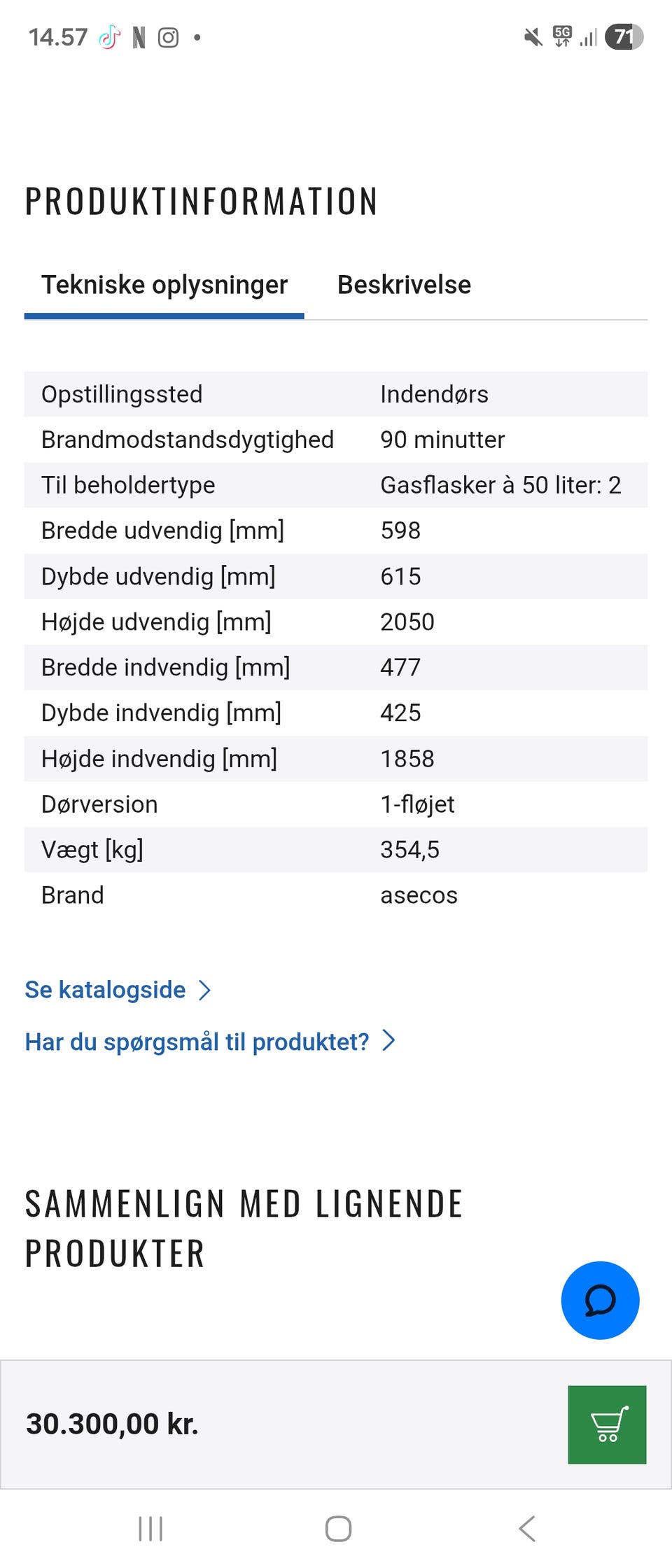Switch to the Beskrivelse tab
Screen dimensions: 672x1568
pyautogui.click(x=405, y=285)
